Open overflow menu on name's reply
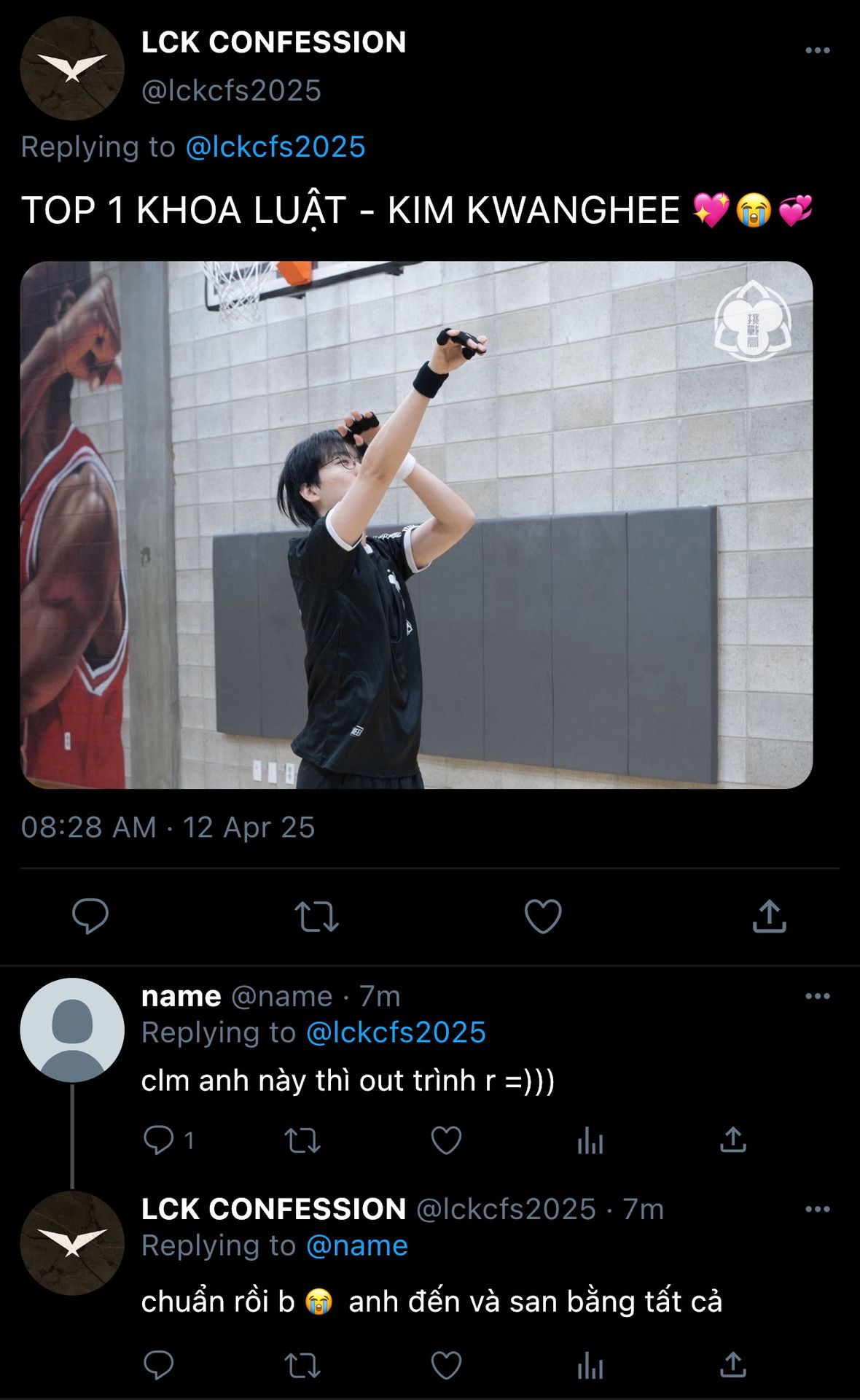Viewport: 860px width, 1400px height. click(817, 996)
